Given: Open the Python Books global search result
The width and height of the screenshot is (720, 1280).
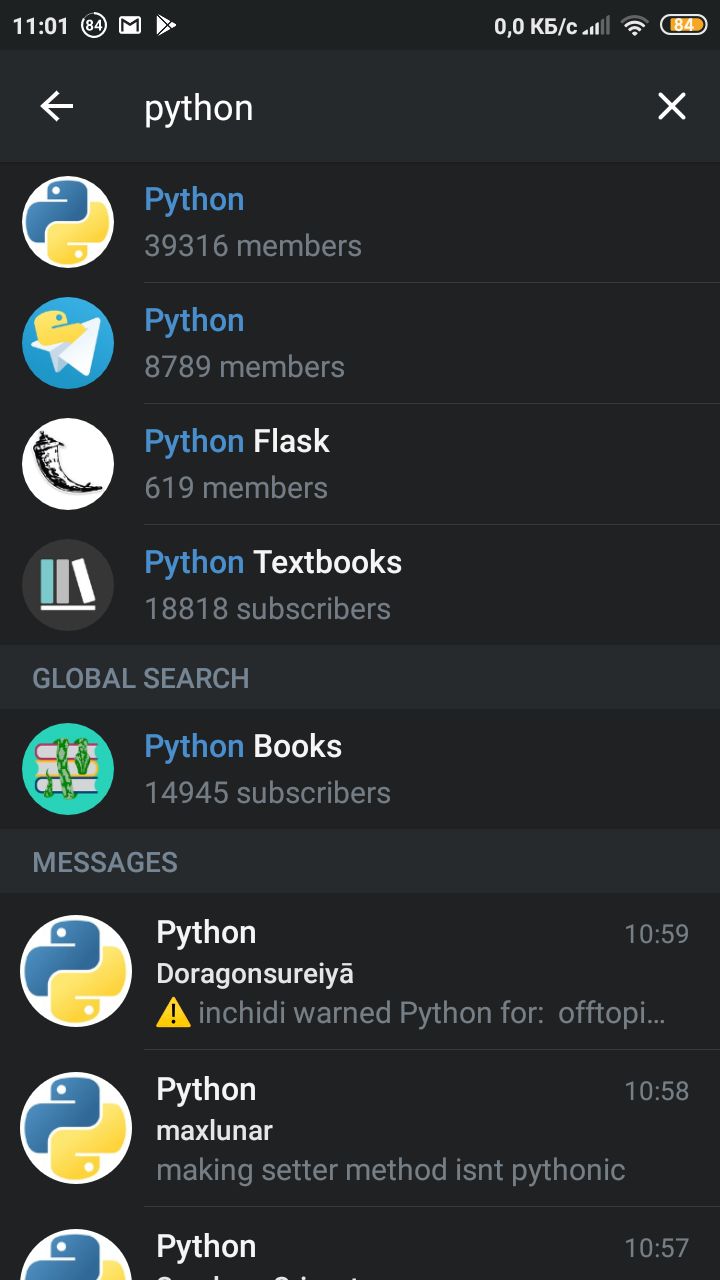Looking at the screenshot, I should click(360, 769).
